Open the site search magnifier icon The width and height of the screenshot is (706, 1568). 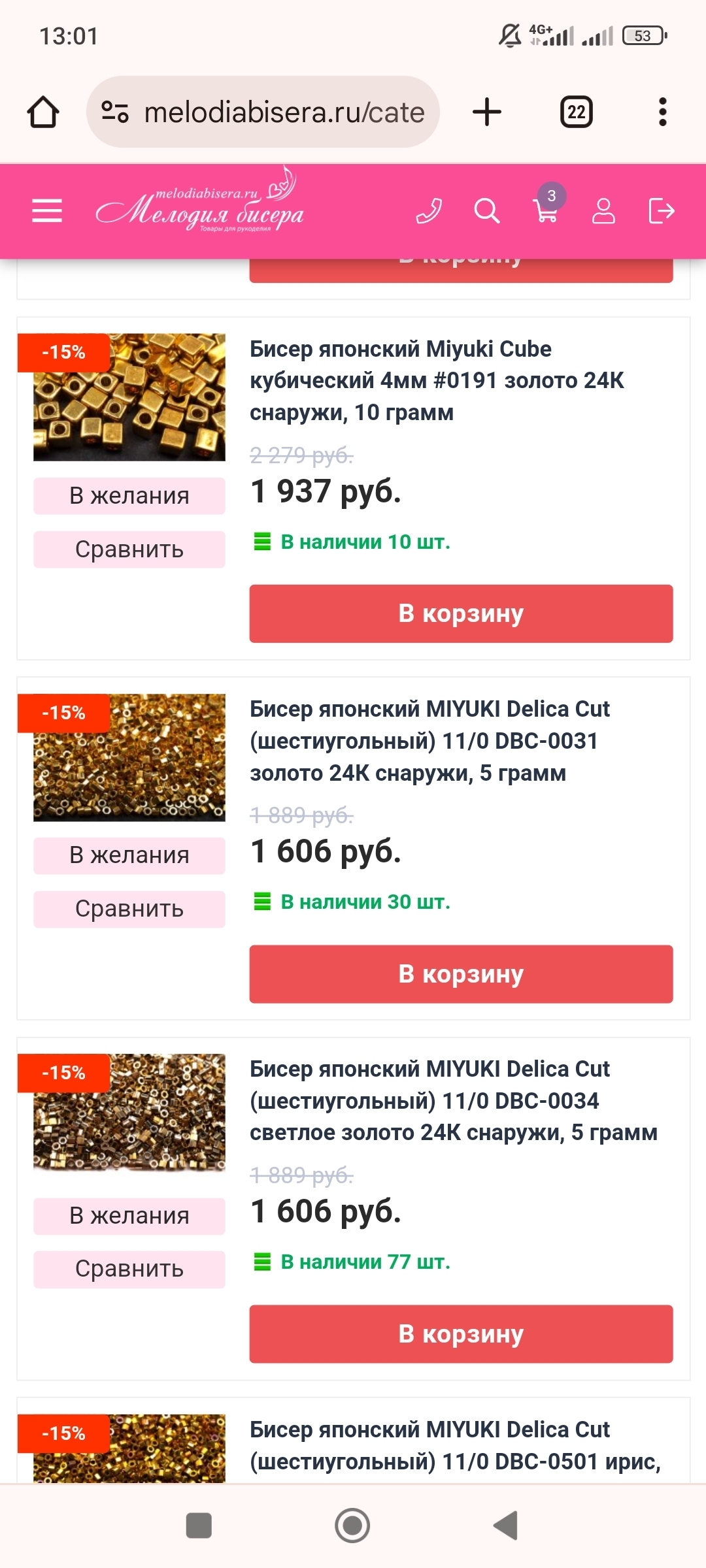click(x=487, y=211)
